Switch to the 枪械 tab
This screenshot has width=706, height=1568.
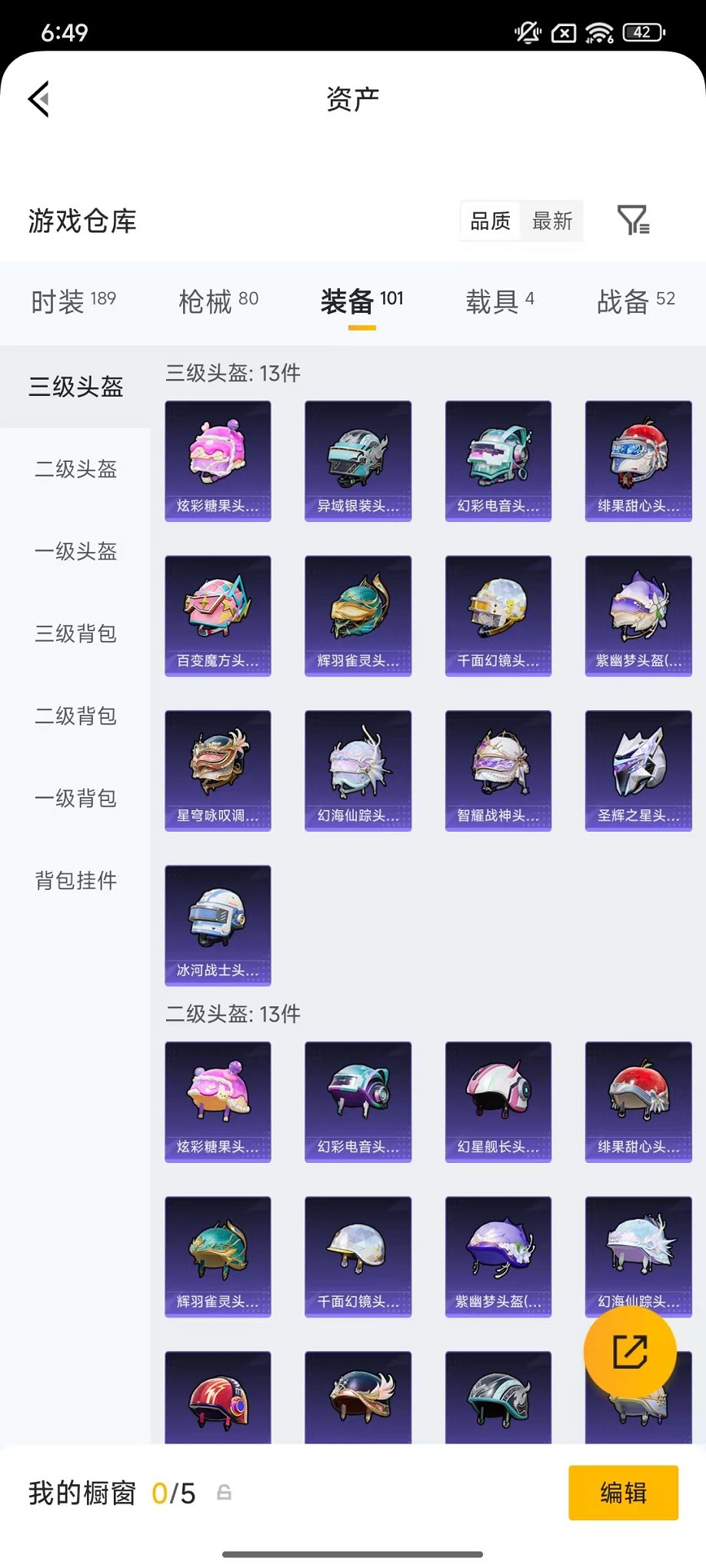pos(218,301)
